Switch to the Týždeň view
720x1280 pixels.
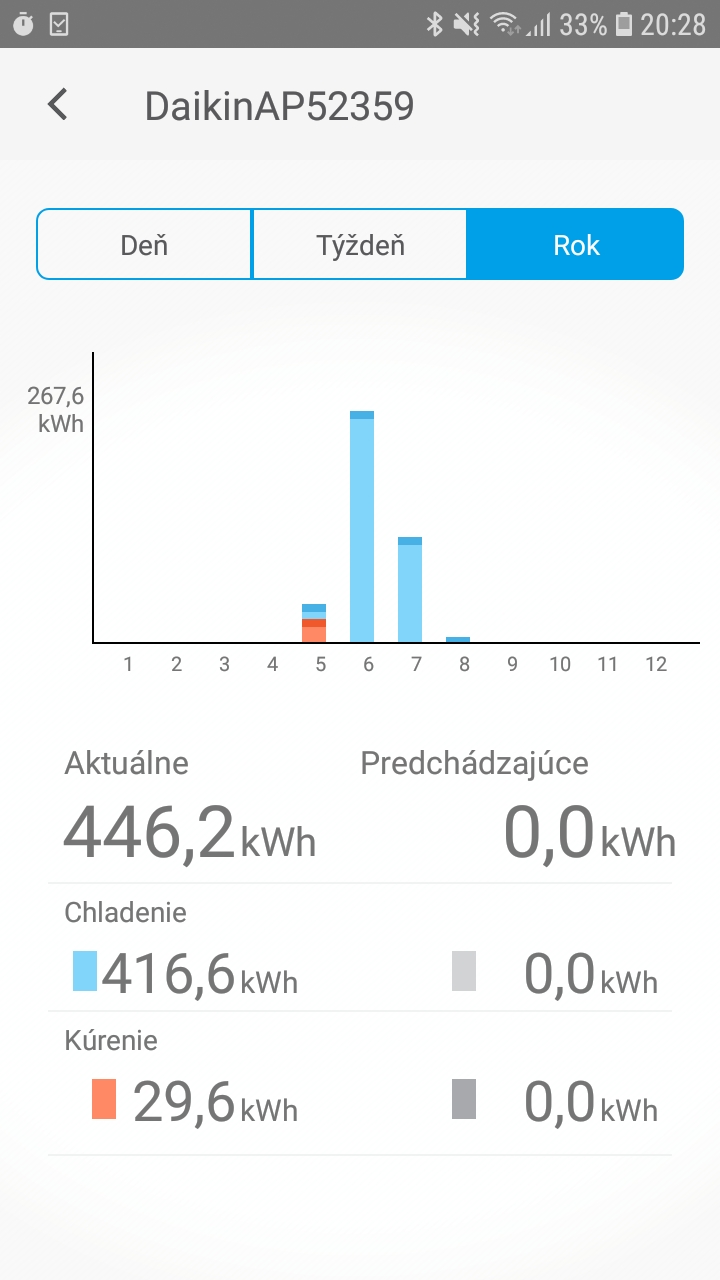(360, 244)
